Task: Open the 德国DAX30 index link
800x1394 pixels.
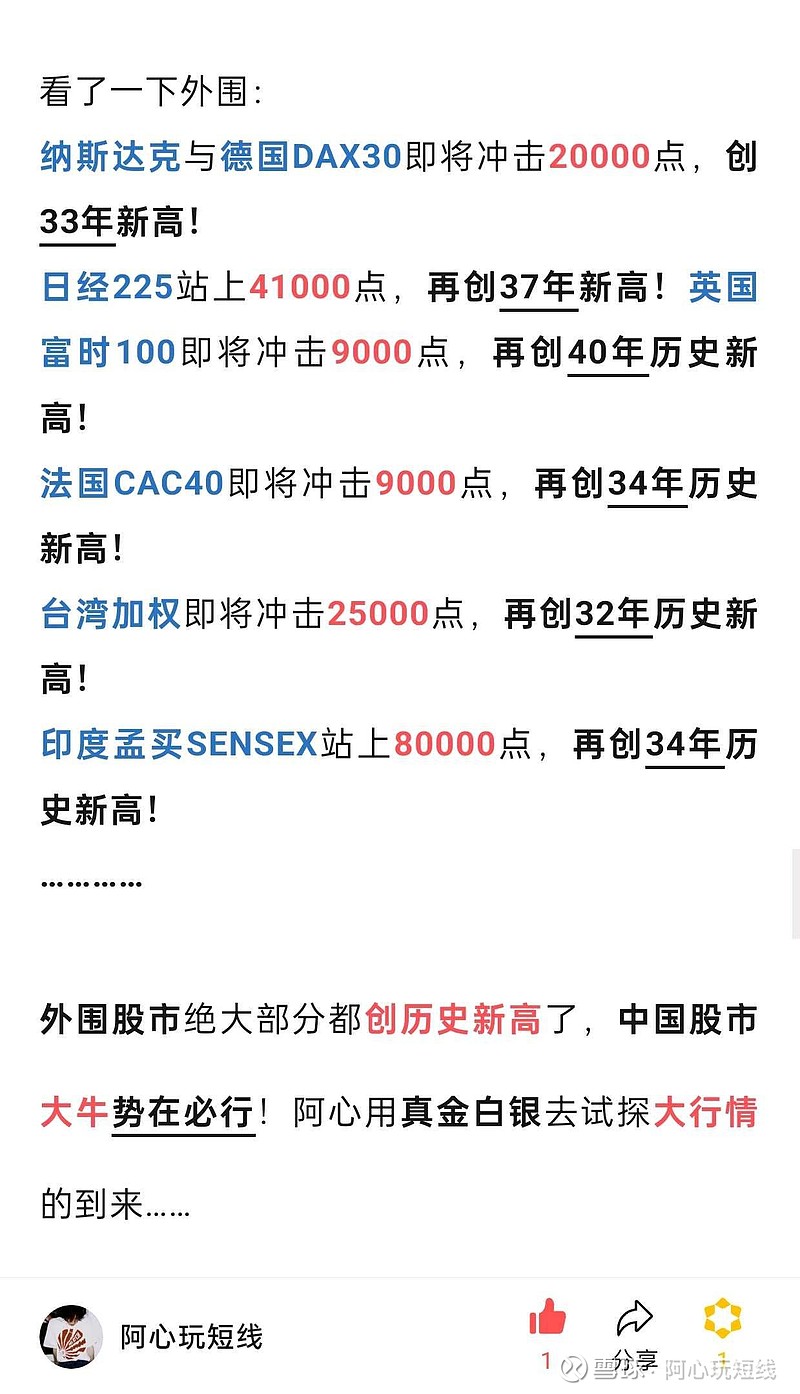Action: pyautogui.click(x=315, y=157)
